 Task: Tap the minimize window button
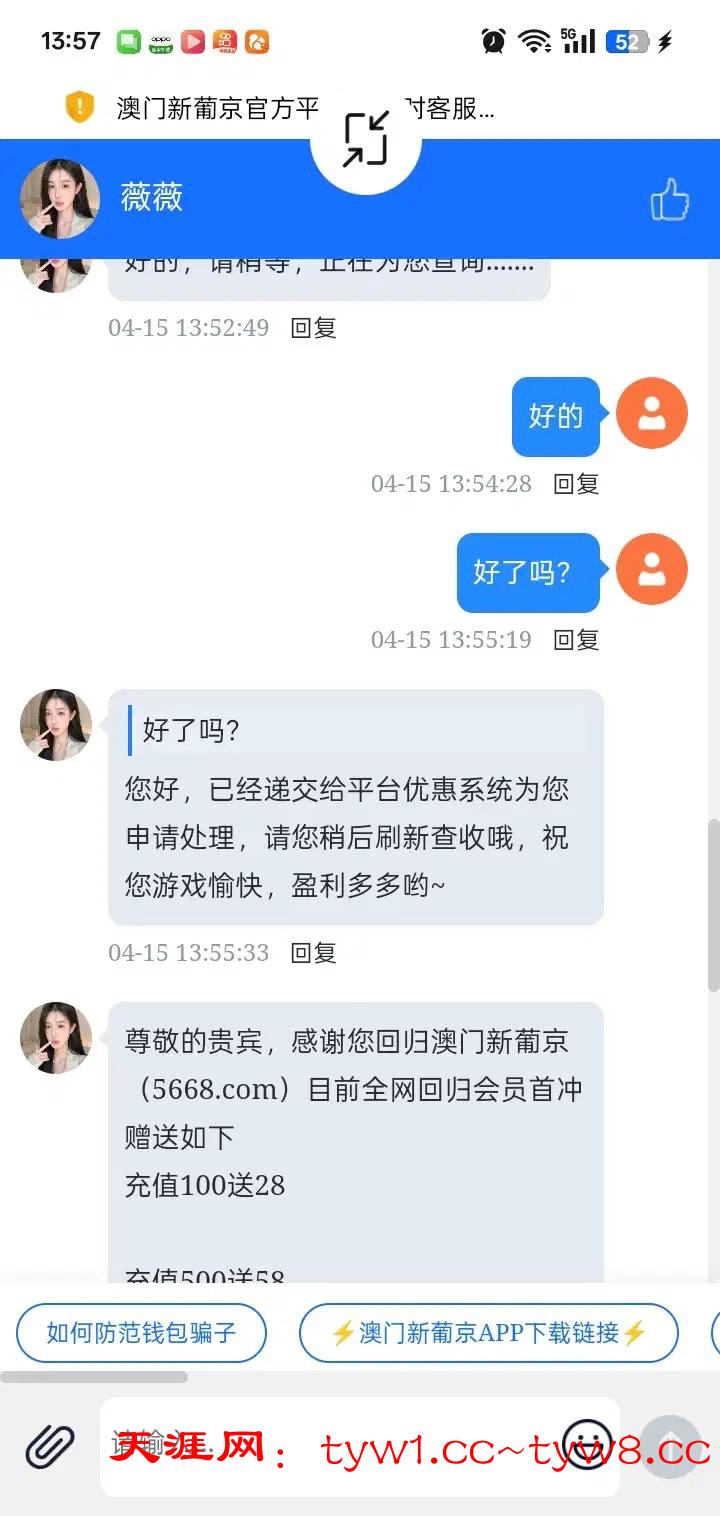point(366,139)
